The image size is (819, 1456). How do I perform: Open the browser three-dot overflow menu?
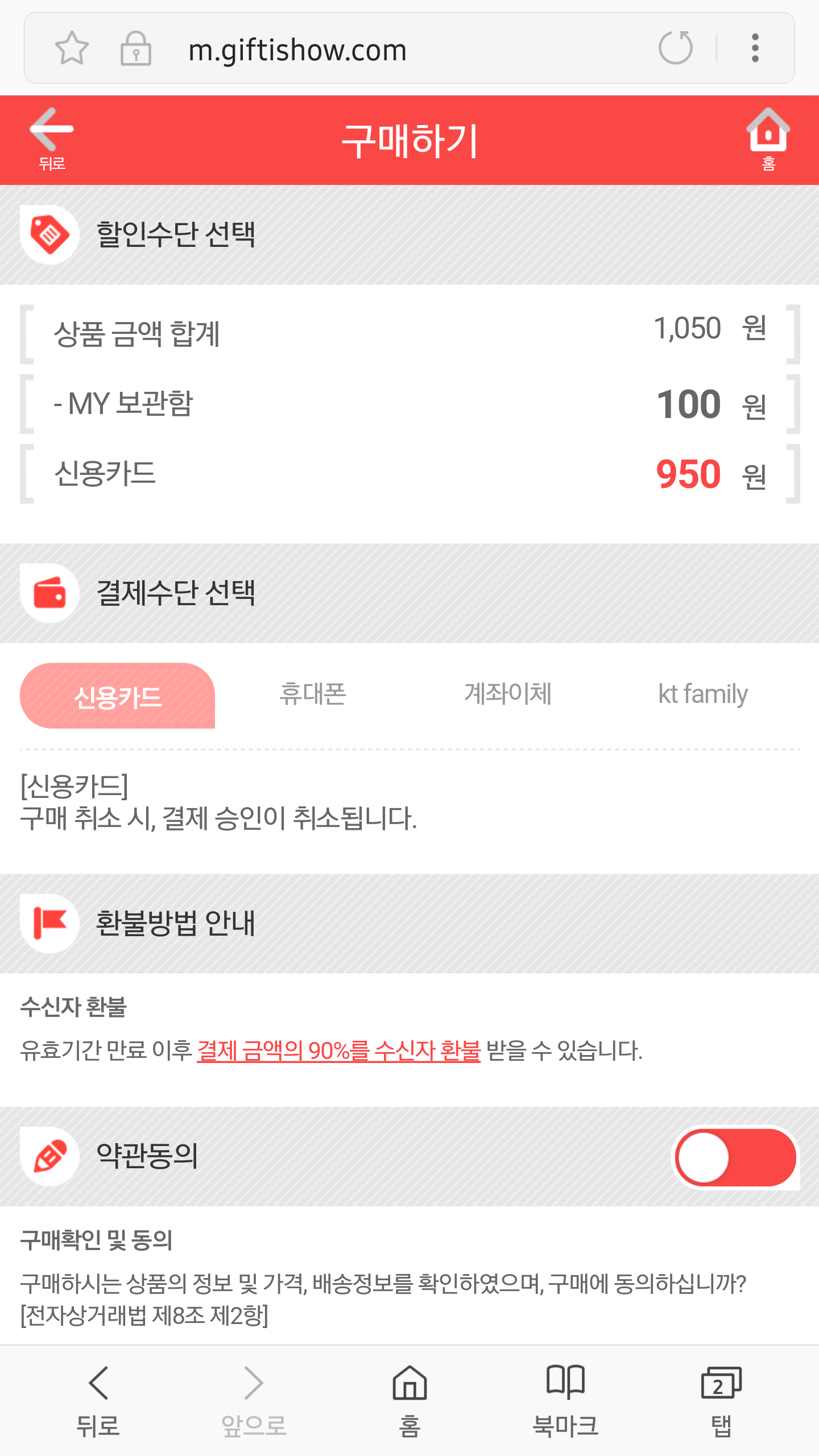tap(755, 48)
